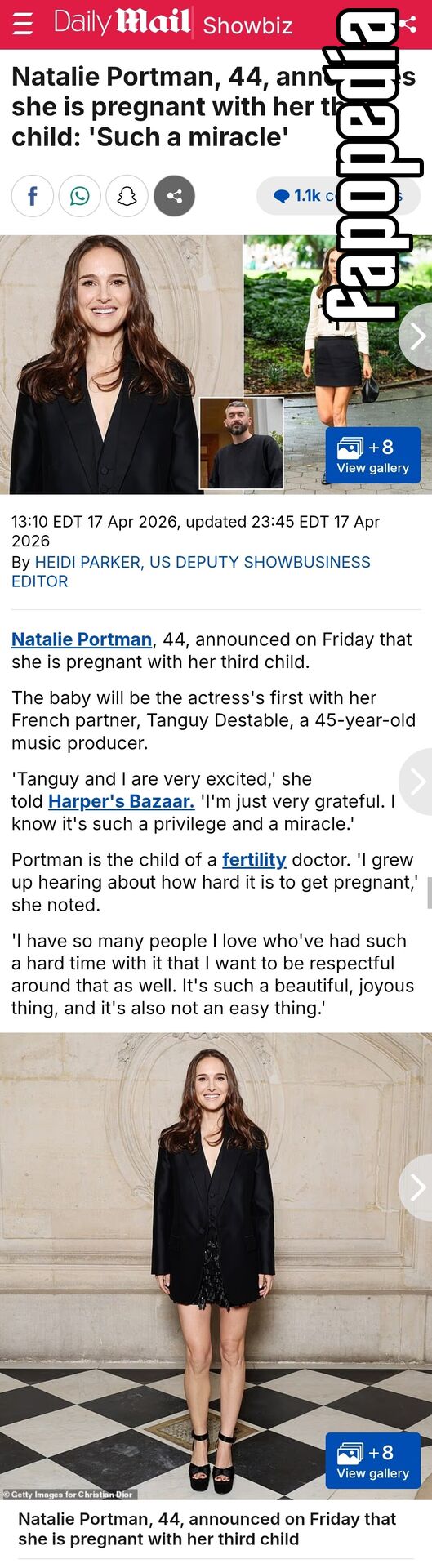Image resolution: width=432 pixels, height=1568 pixels.
Task: Open the grey share options button
Action: (175, 196)
